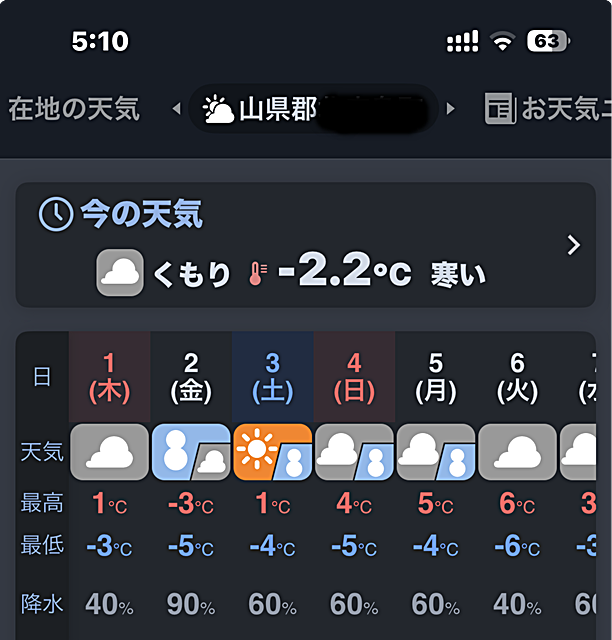Select the 山県郡 location tab
The width and height of the screenshot is (612, 640).
[312, 108]
